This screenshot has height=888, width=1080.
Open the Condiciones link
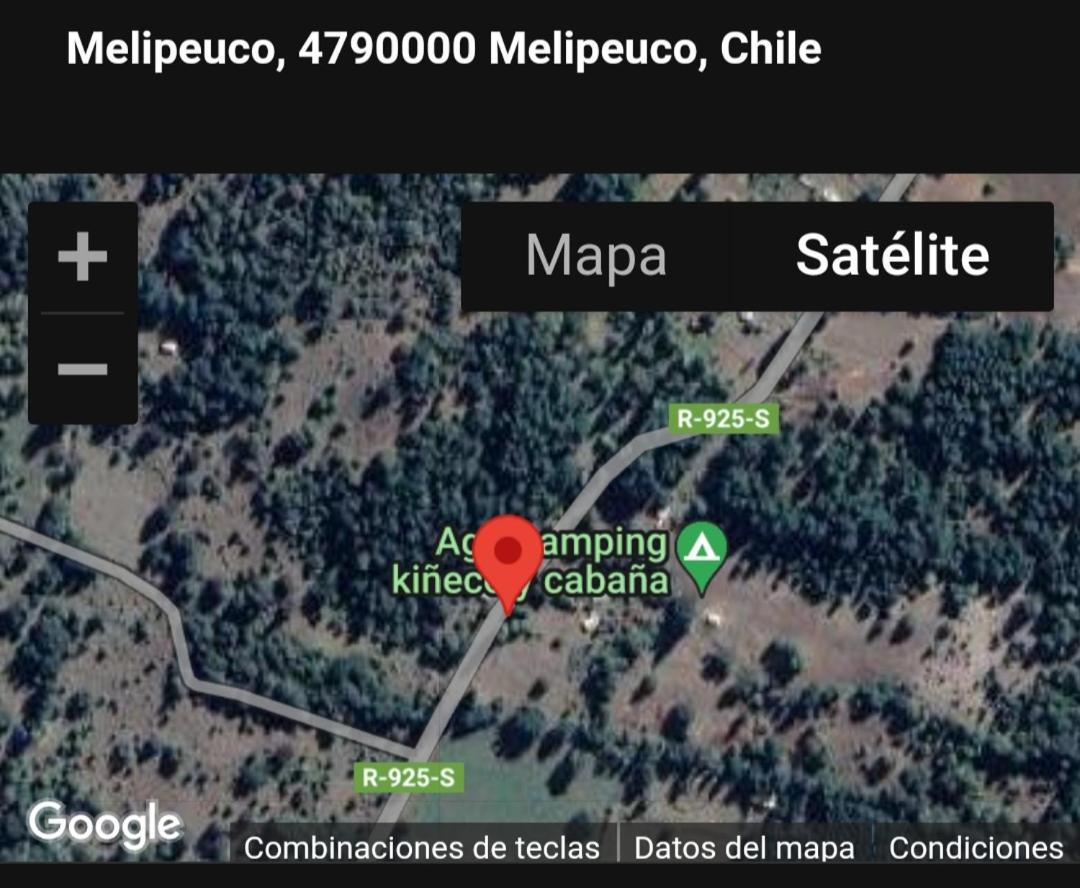[975, 847]
